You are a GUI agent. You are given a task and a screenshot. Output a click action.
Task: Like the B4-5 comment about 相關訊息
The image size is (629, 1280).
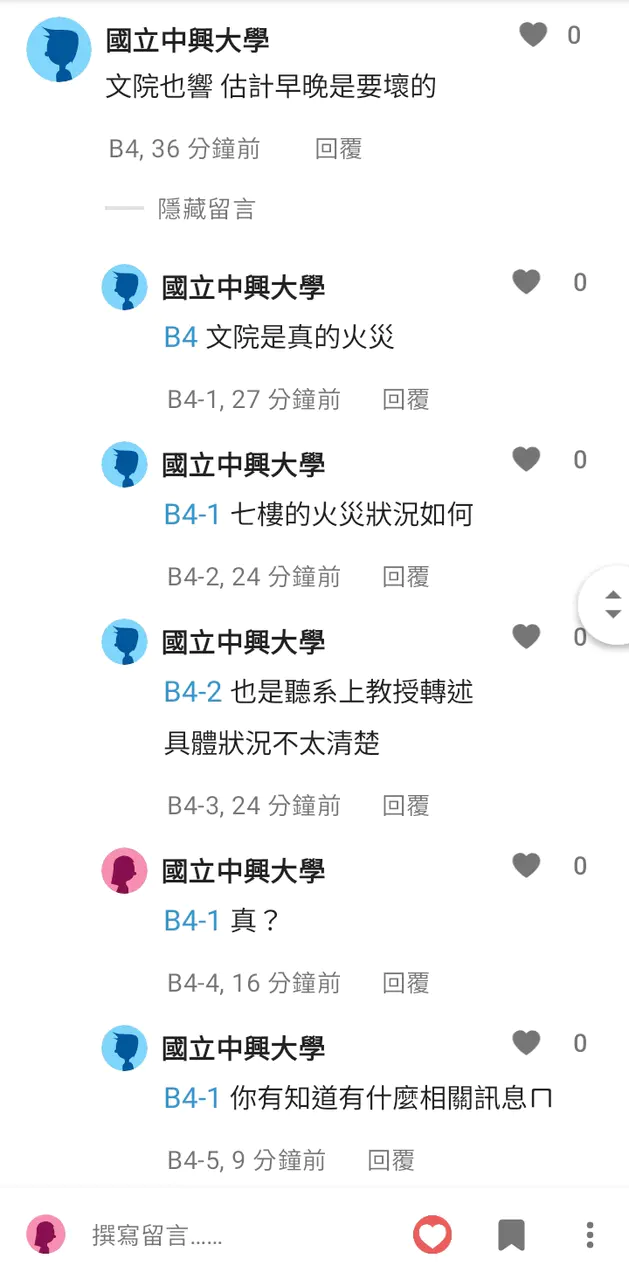click(x=526, y=1043)
